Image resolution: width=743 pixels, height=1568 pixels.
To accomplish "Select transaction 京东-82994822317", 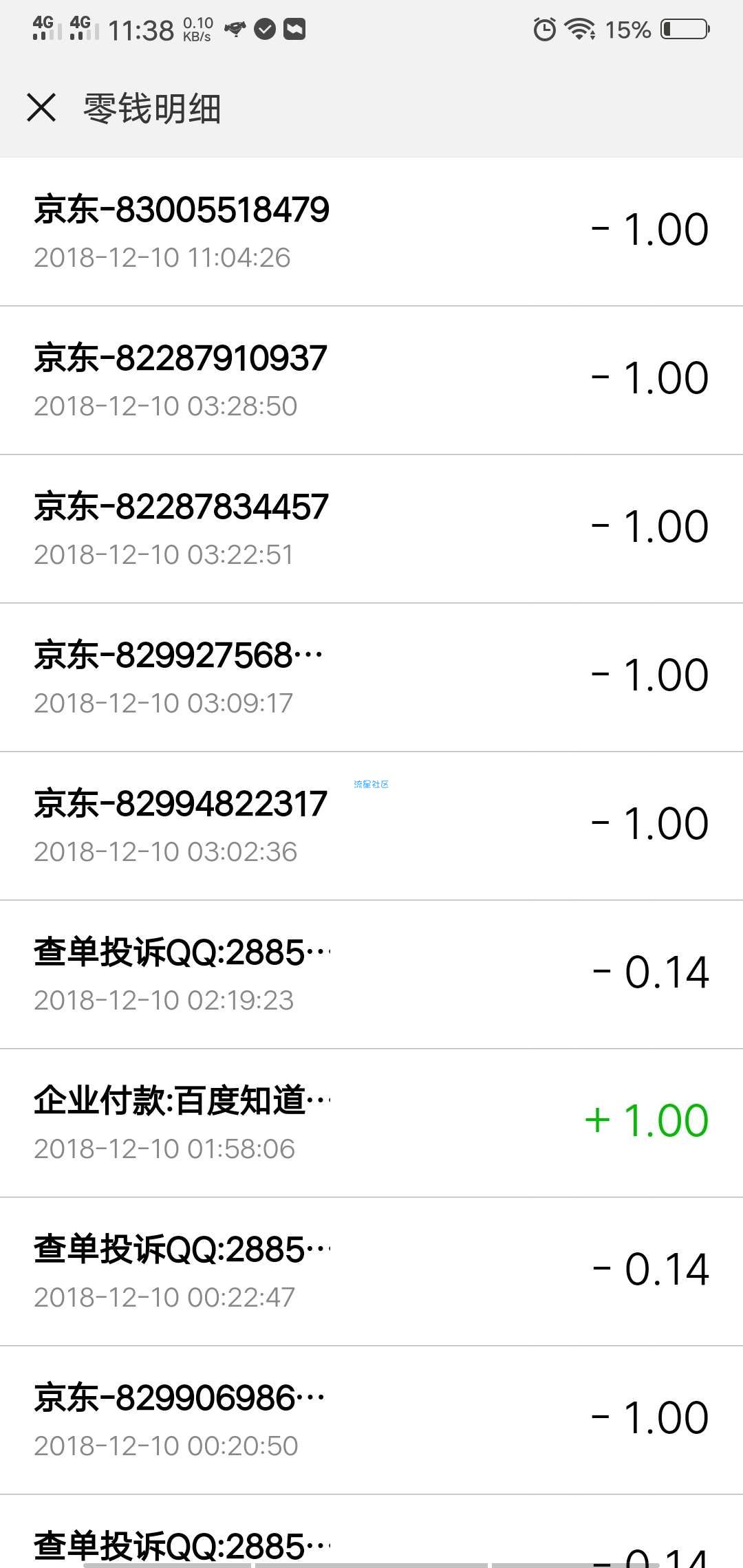I will click(x=371, y=826).
